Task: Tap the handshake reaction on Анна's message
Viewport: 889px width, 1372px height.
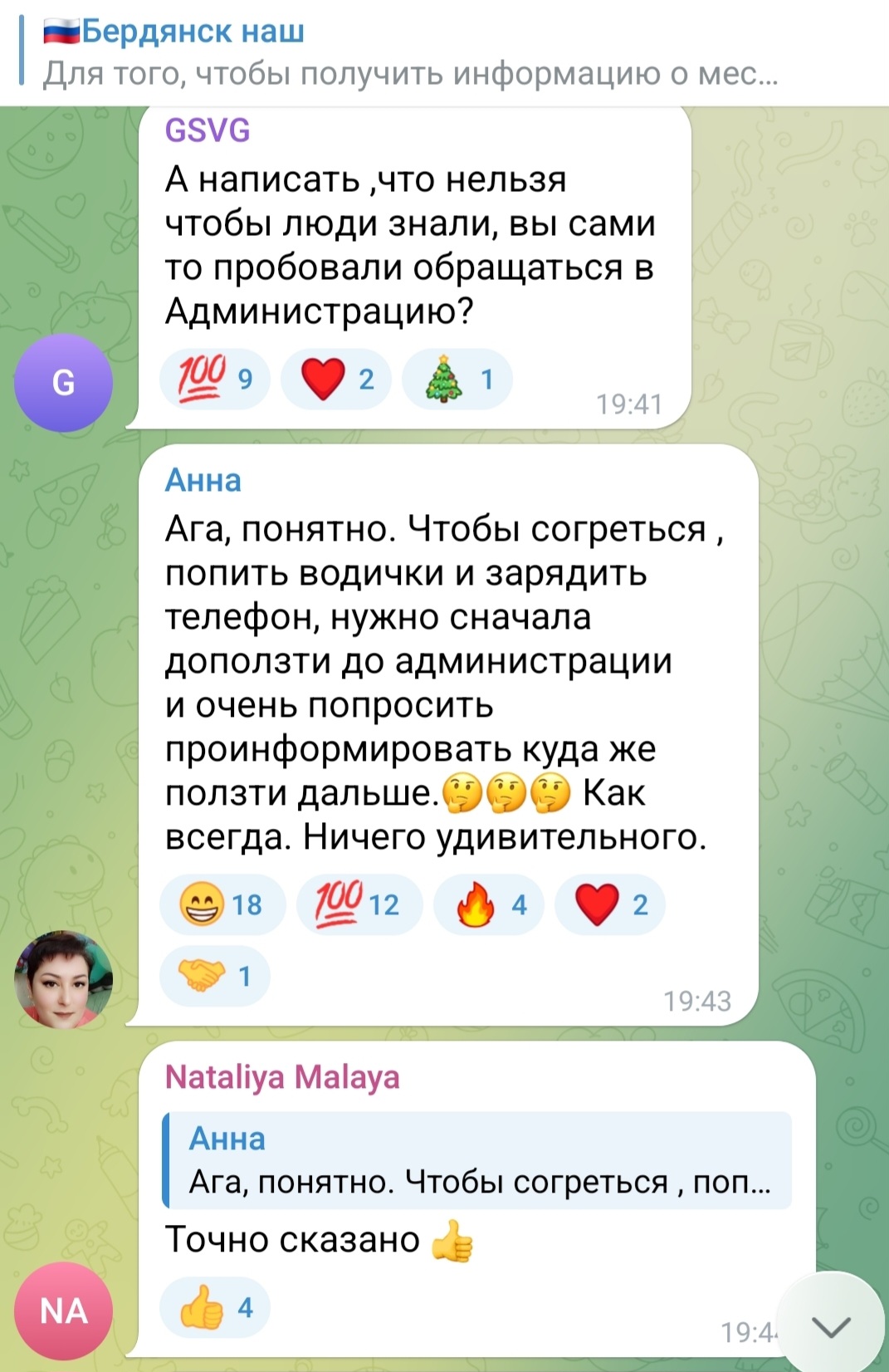Action: 214,976
